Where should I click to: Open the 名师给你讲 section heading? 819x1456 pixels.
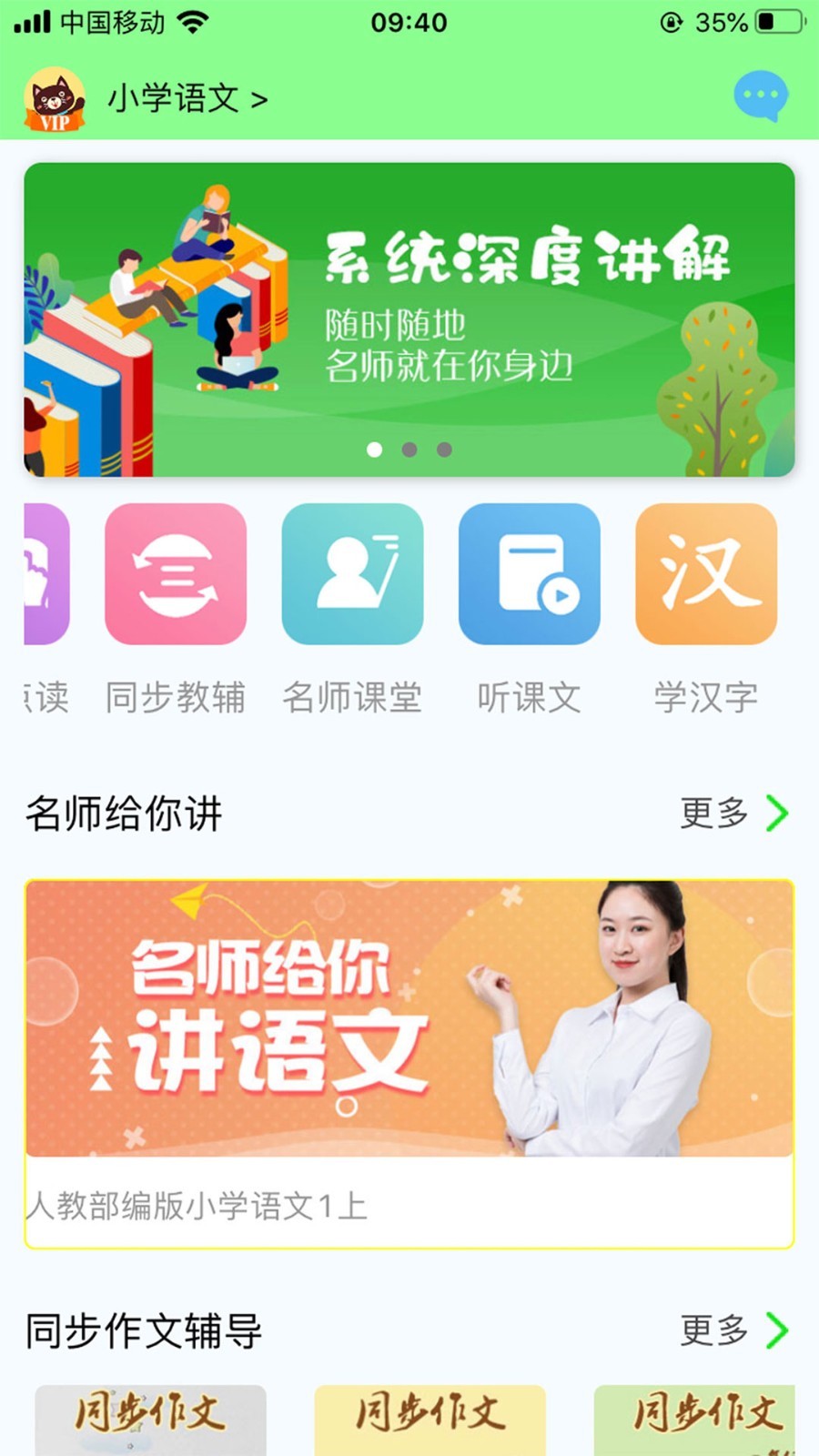click(x=125, y=814)
